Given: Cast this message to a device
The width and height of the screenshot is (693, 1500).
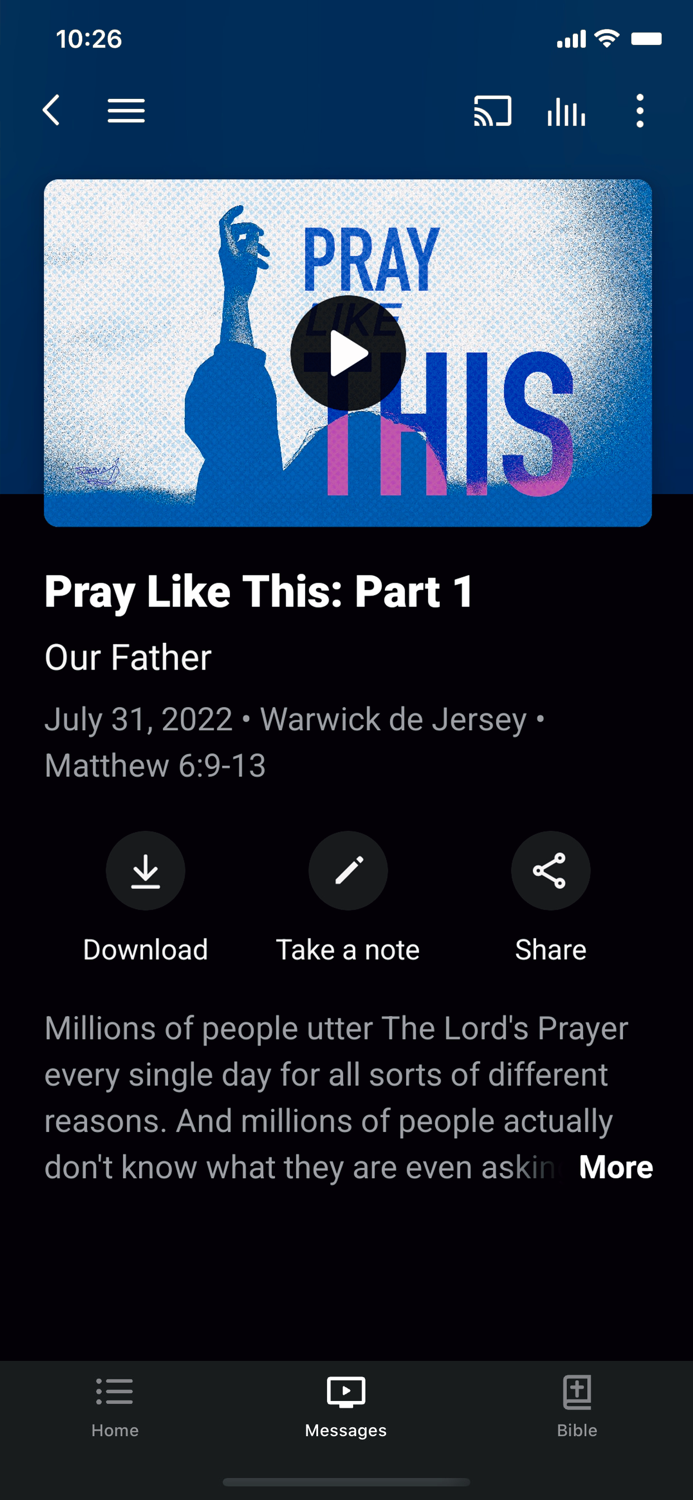Looking at the screenshot, I should click(x=492, y=110).
